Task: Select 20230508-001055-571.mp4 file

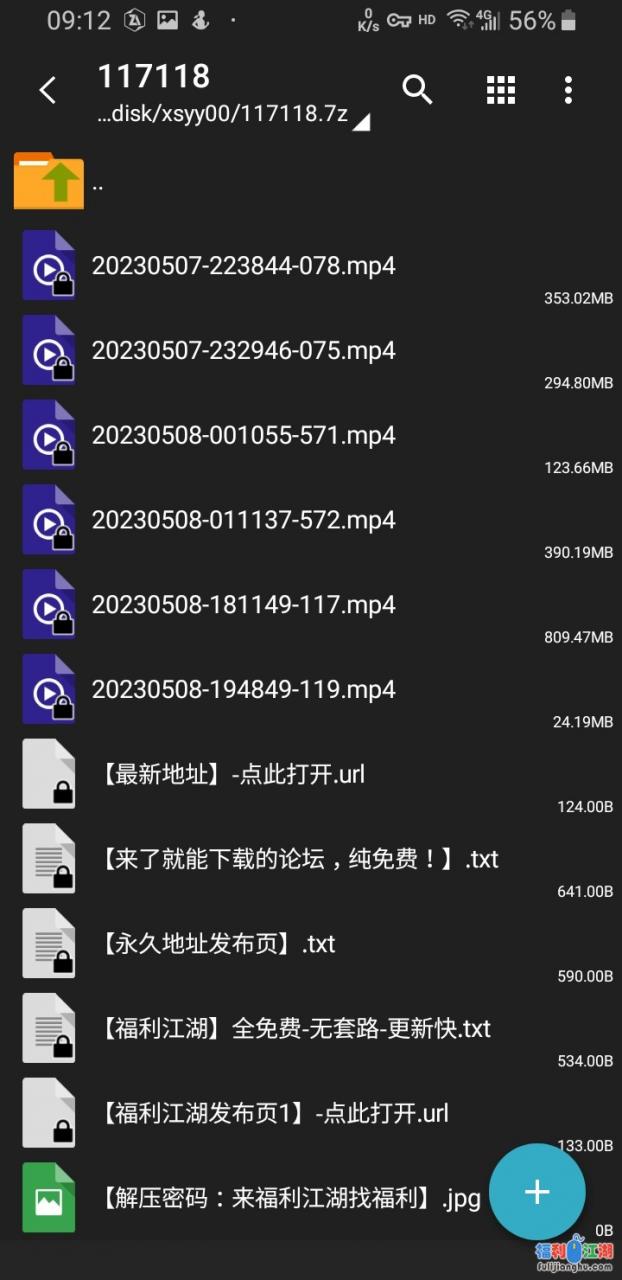Action: pyautogui.click(x=243, y=436)
